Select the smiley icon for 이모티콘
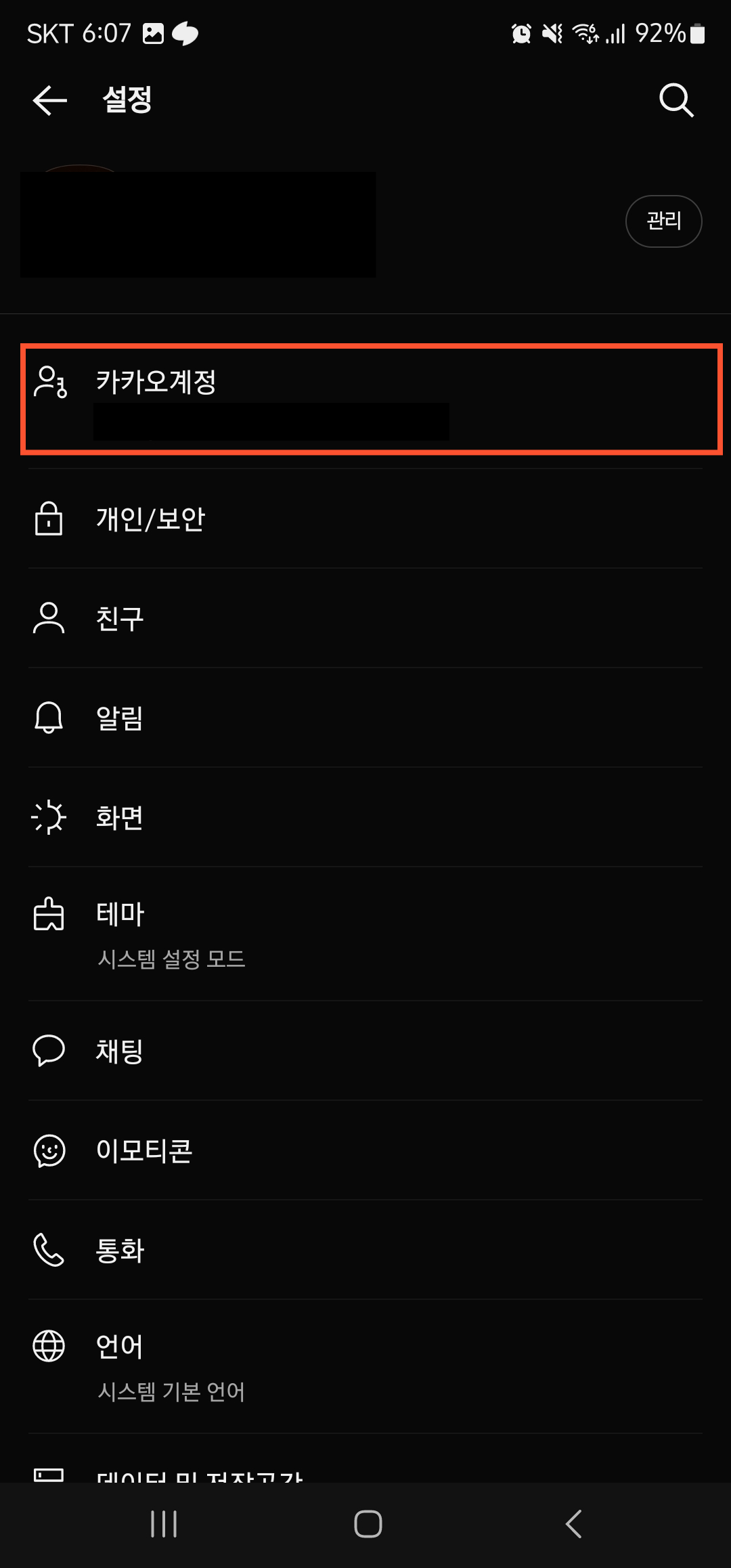The height and width of the screenshot is (1568, 731). tap(49, 1151)
